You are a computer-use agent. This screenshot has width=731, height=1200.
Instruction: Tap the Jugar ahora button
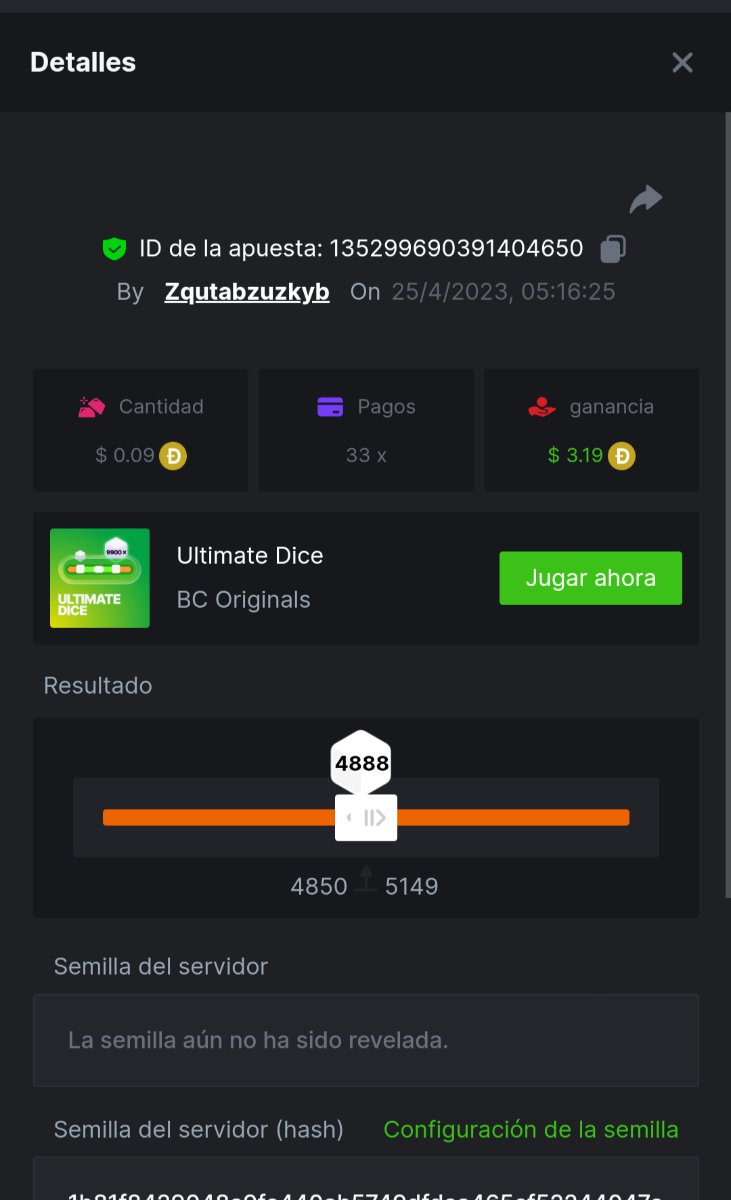point(590,578)
